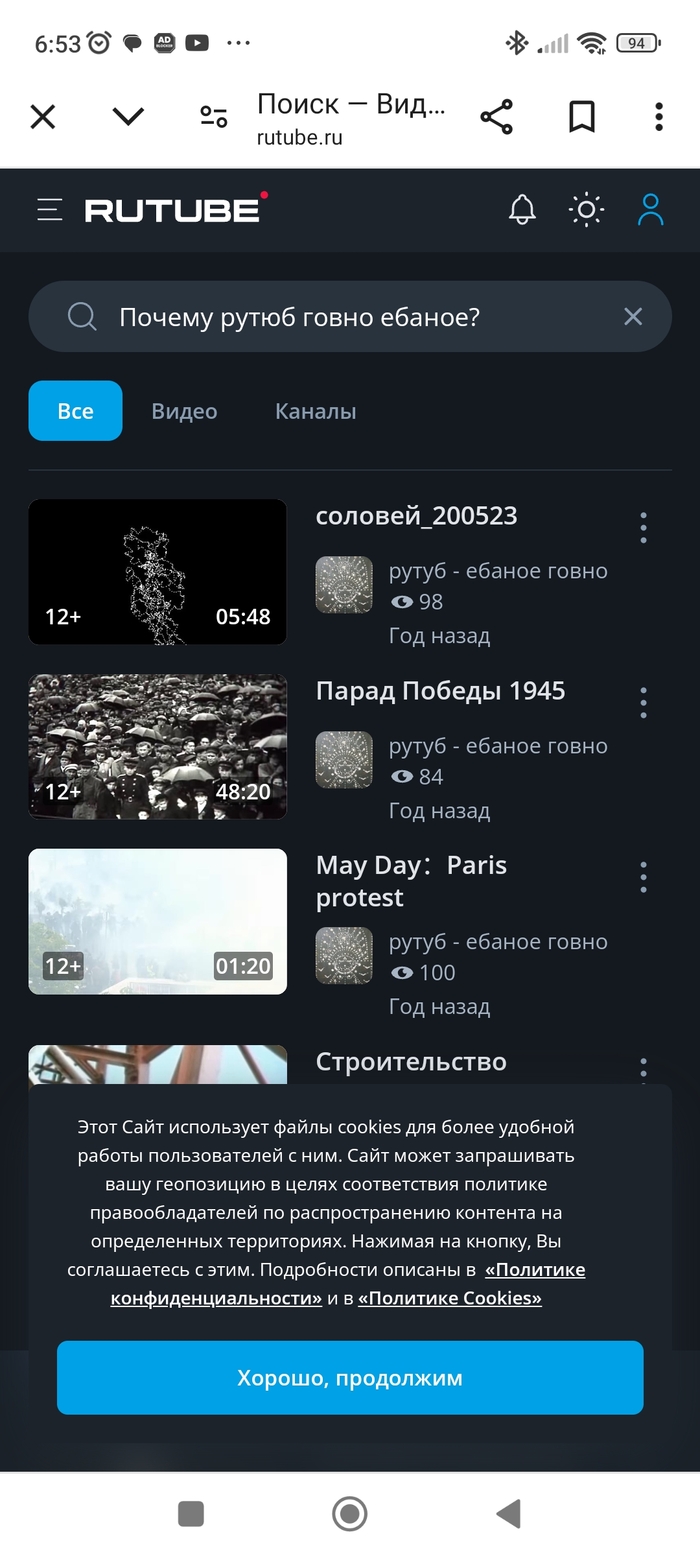
Task: Share the current Rutube page
Action: click(x=496, y=117)
